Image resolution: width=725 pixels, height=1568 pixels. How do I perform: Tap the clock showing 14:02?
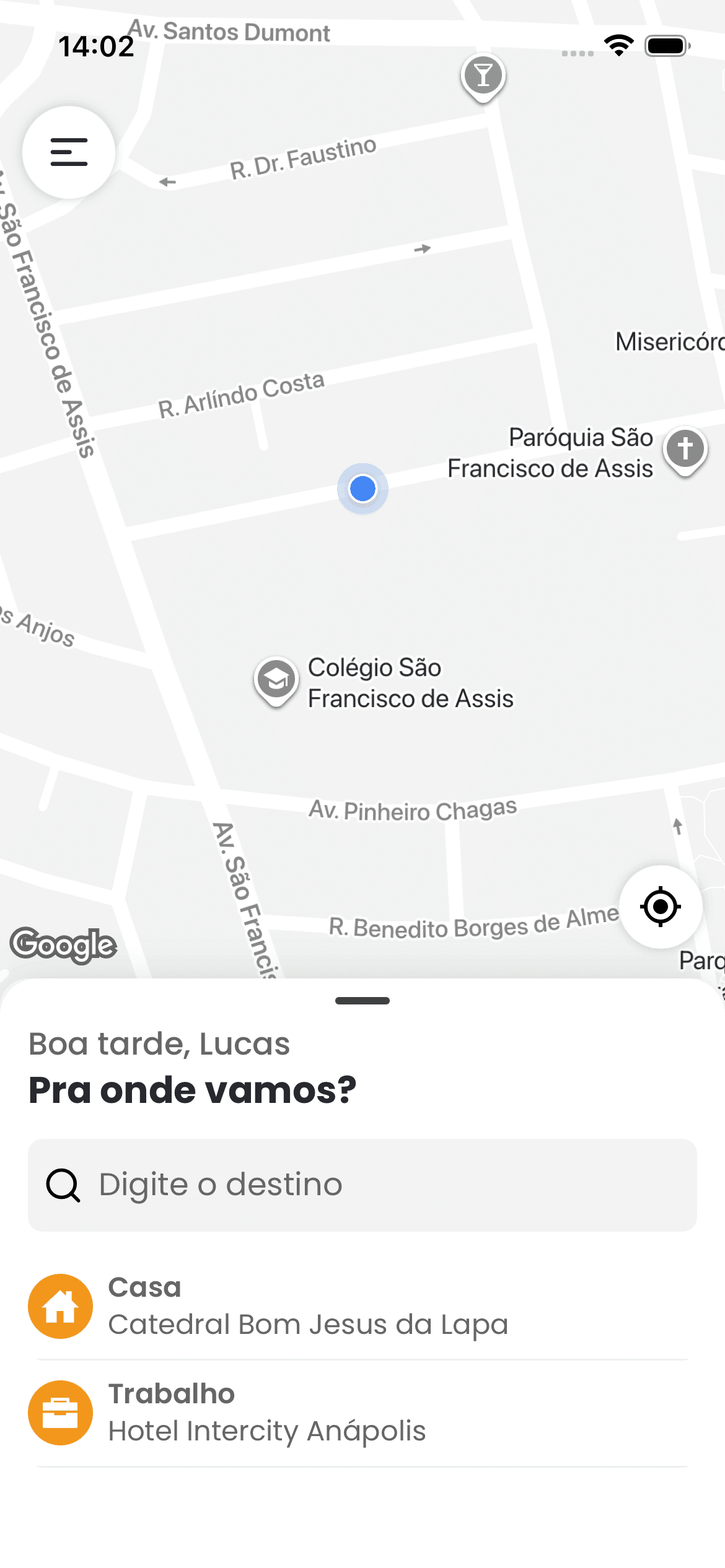[97, 45]
